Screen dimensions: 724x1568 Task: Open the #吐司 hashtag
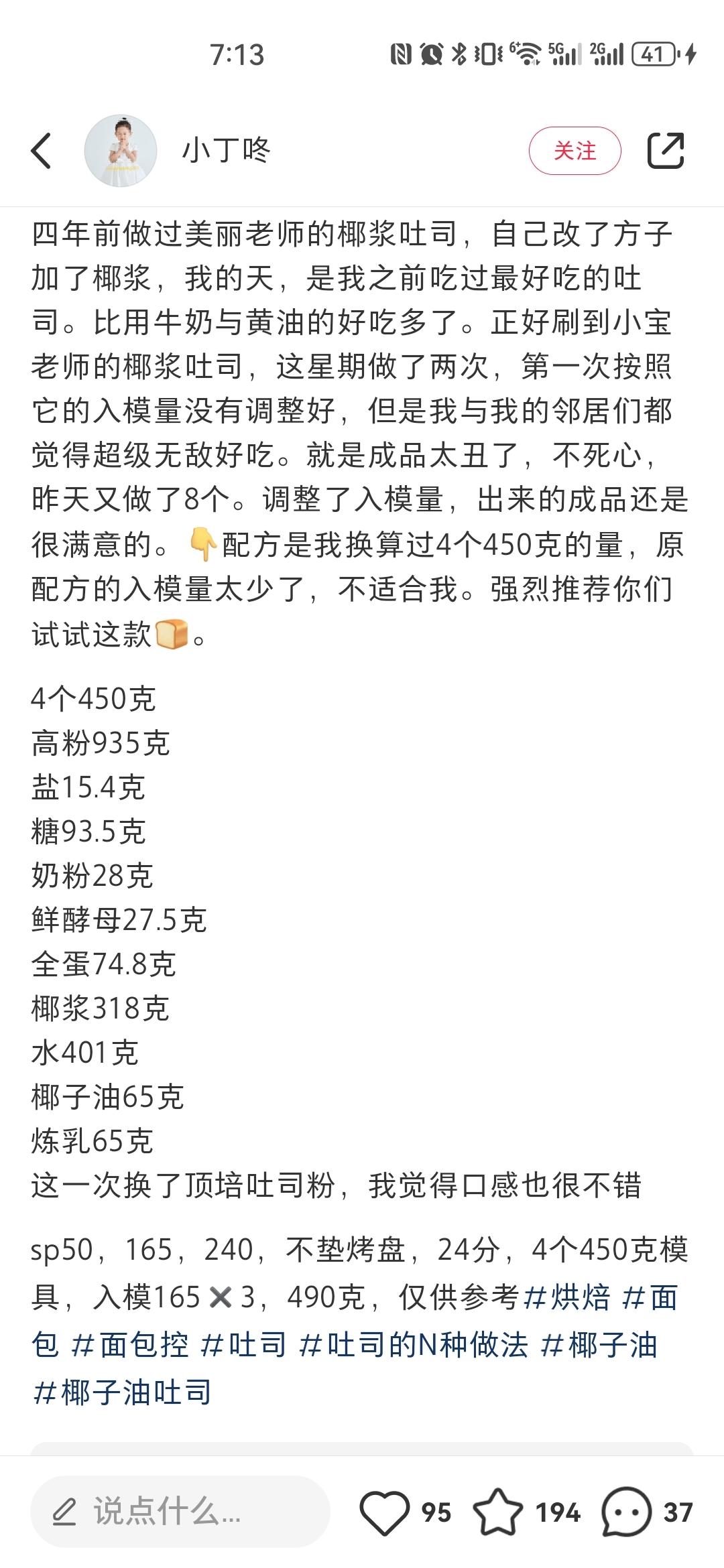point(243,1345)
